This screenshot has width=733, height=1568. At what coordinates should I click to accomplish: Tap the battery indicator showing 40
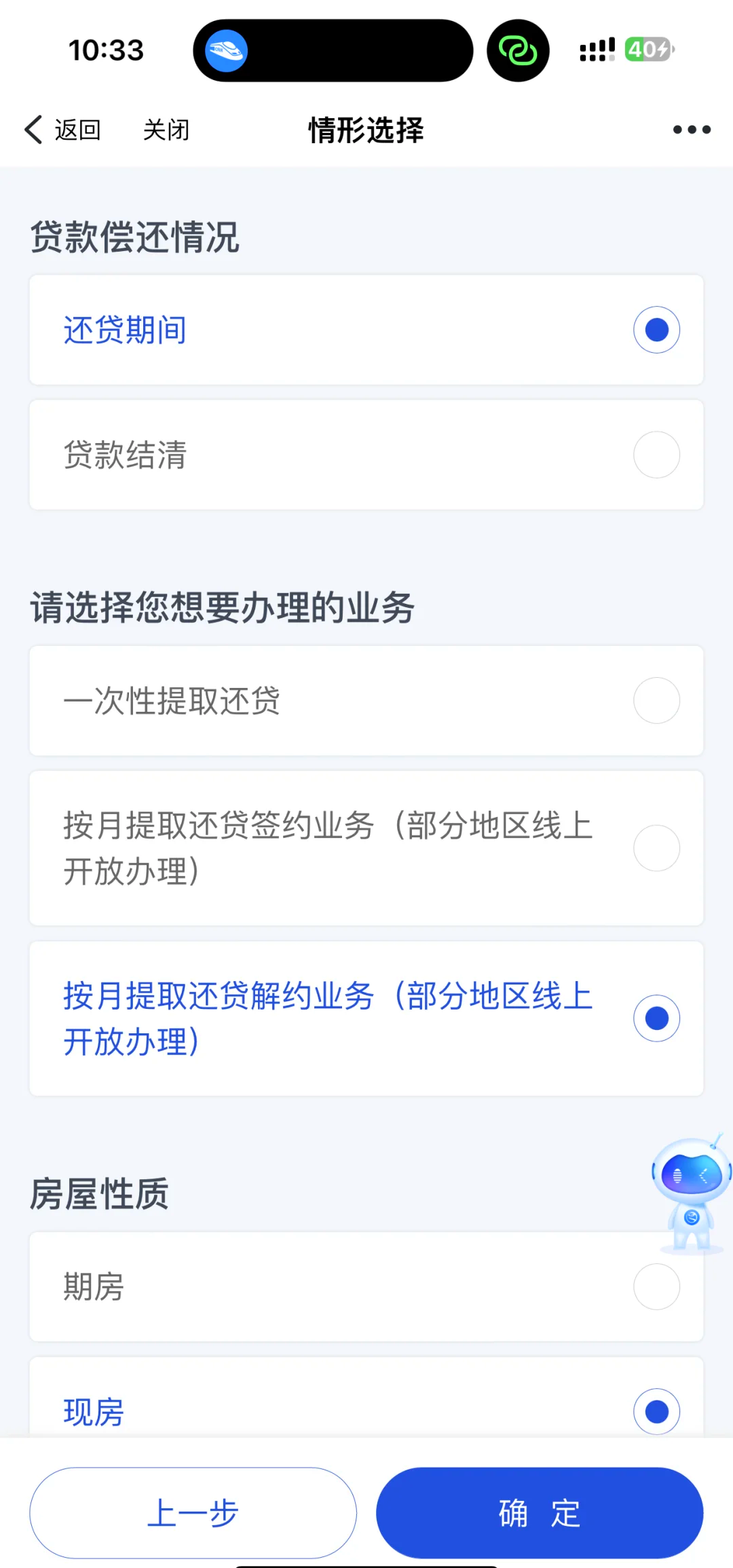645,49
